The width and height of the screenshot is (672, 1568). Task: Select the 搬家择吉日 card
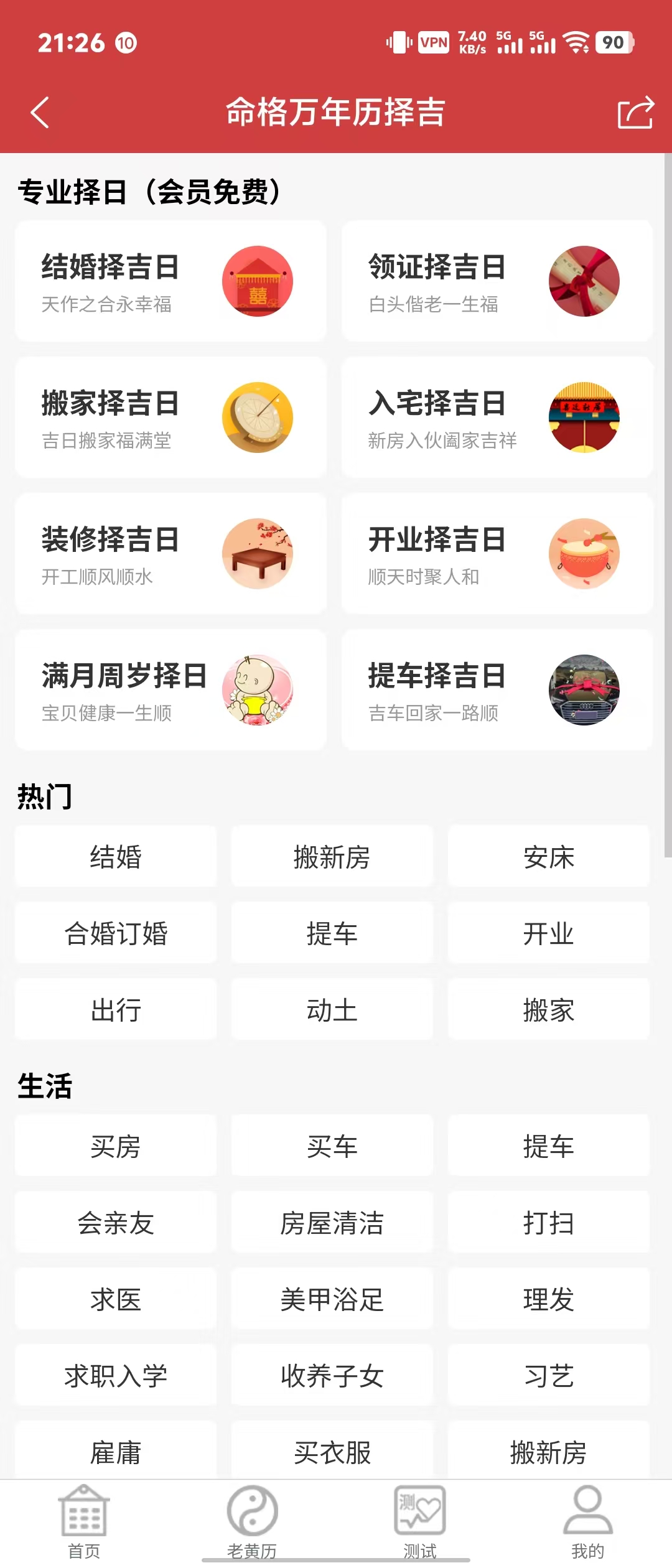click(x=171, y=417)
